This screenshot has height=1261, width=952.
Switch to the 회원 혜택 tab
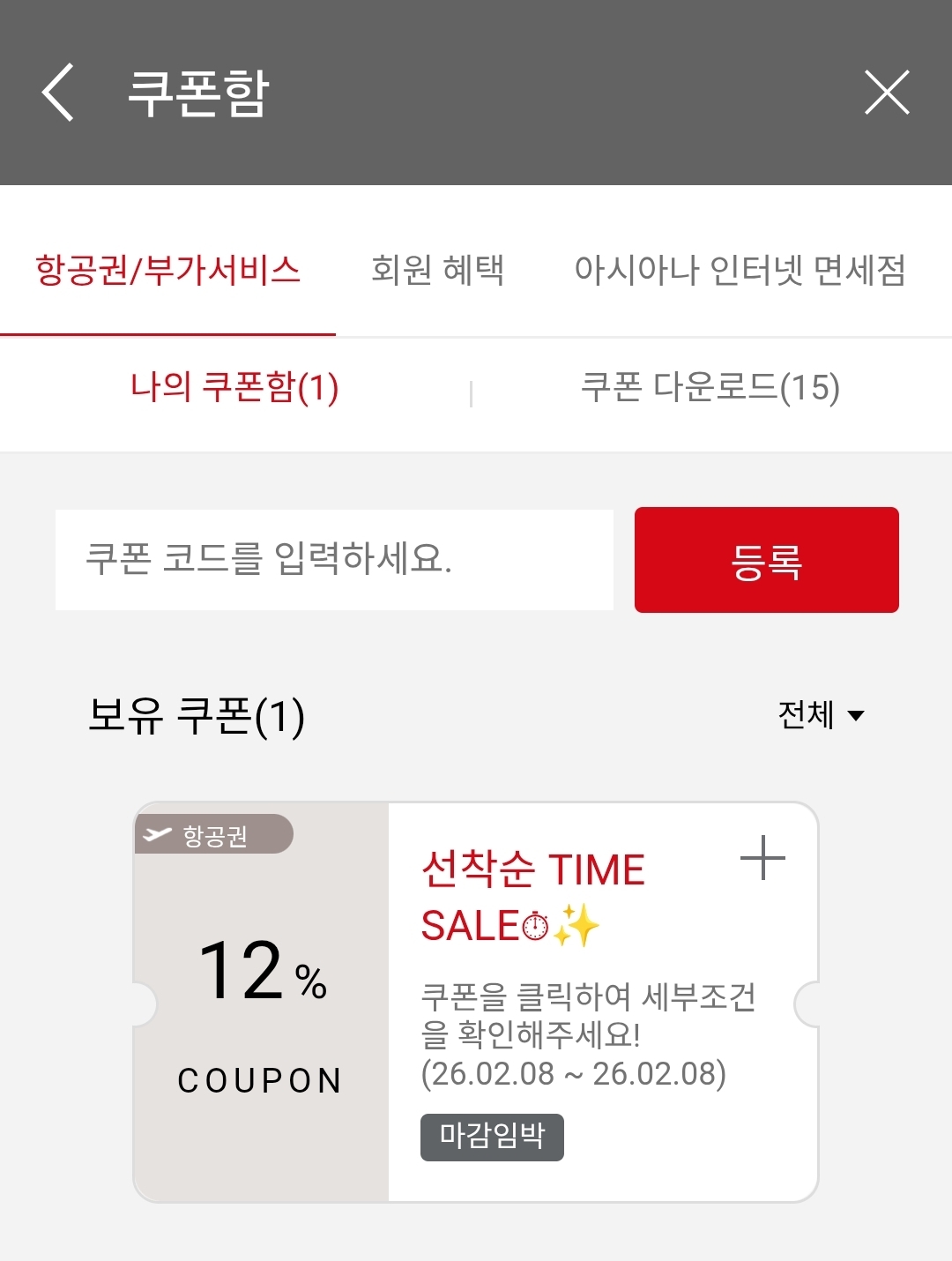pos(437,270)
